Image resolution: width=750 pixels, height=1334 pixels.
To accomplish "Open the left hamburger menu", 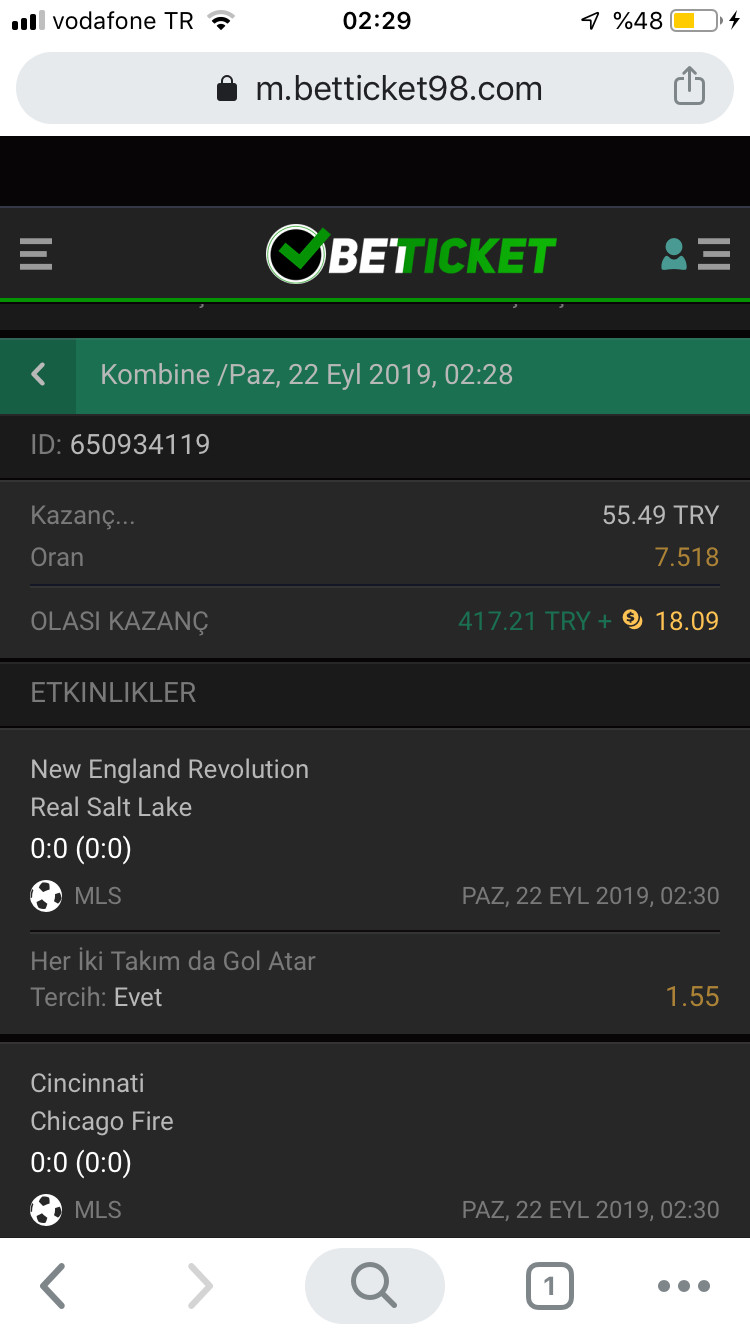I will 36,254.
